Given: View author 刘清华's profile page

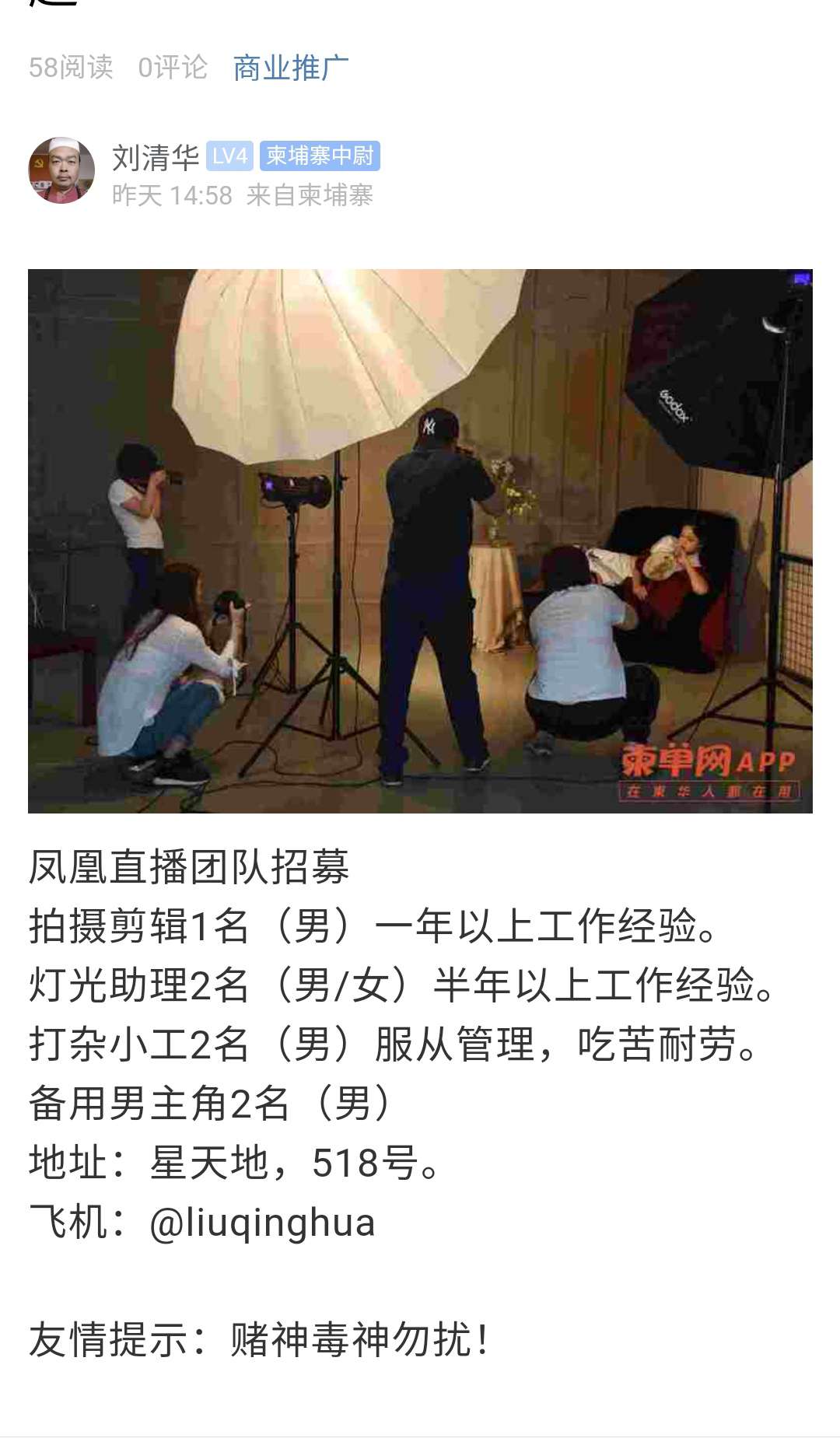Looking at the screenshot, I should 156,157.
